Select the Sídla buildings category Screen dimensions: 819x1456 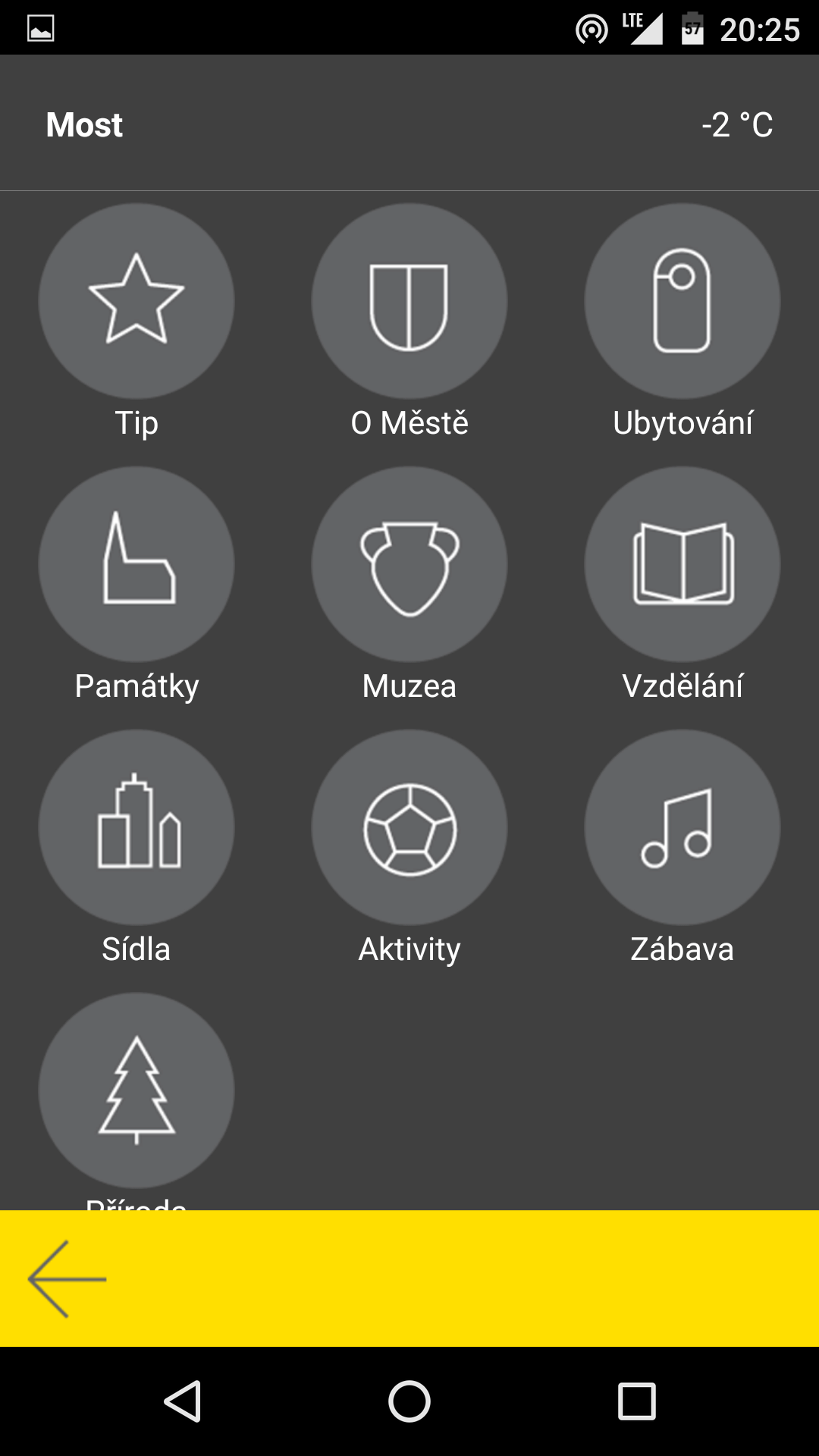click(x=136, y=827)
